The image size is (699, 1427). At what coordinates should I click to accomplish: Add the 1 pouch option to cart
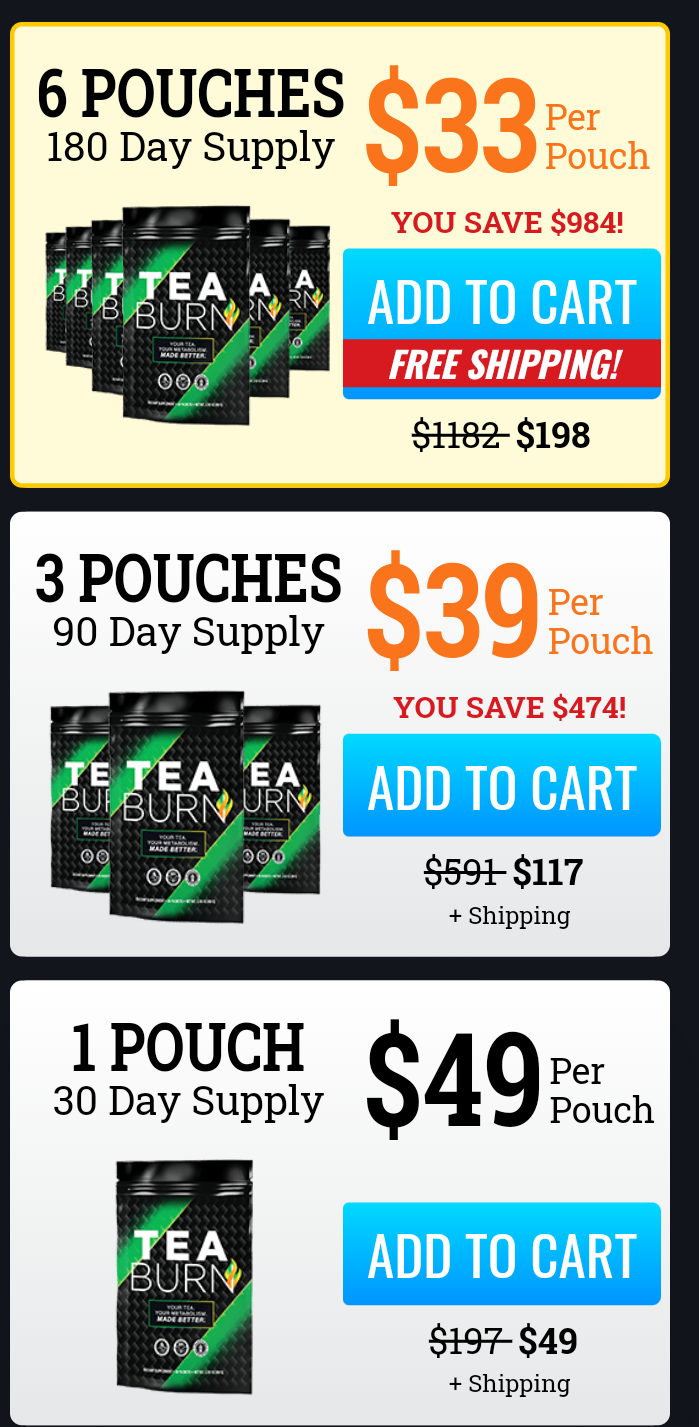pyautogui.click(x=501, y=1254)
